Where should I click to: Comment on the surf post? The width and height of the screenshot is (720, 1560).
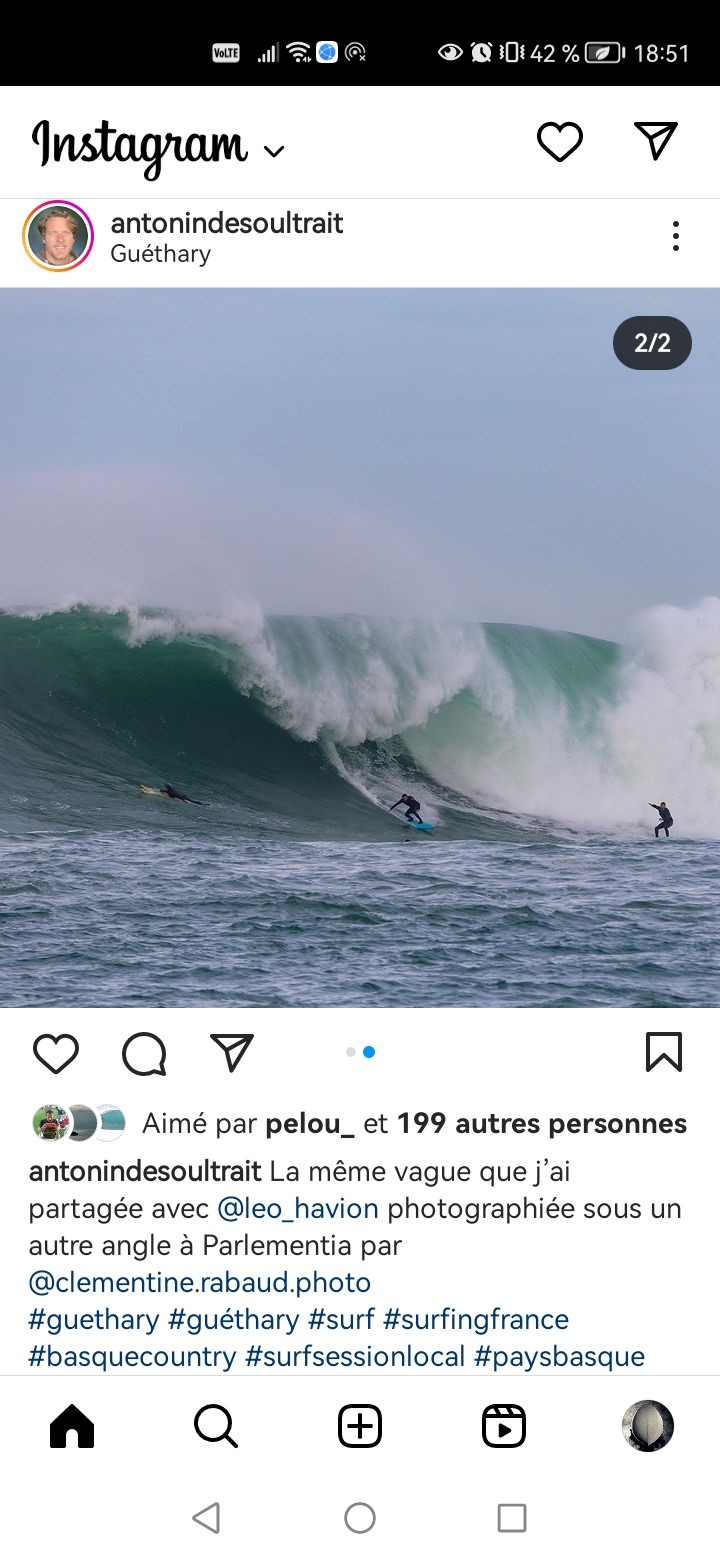click(144, 1053)
